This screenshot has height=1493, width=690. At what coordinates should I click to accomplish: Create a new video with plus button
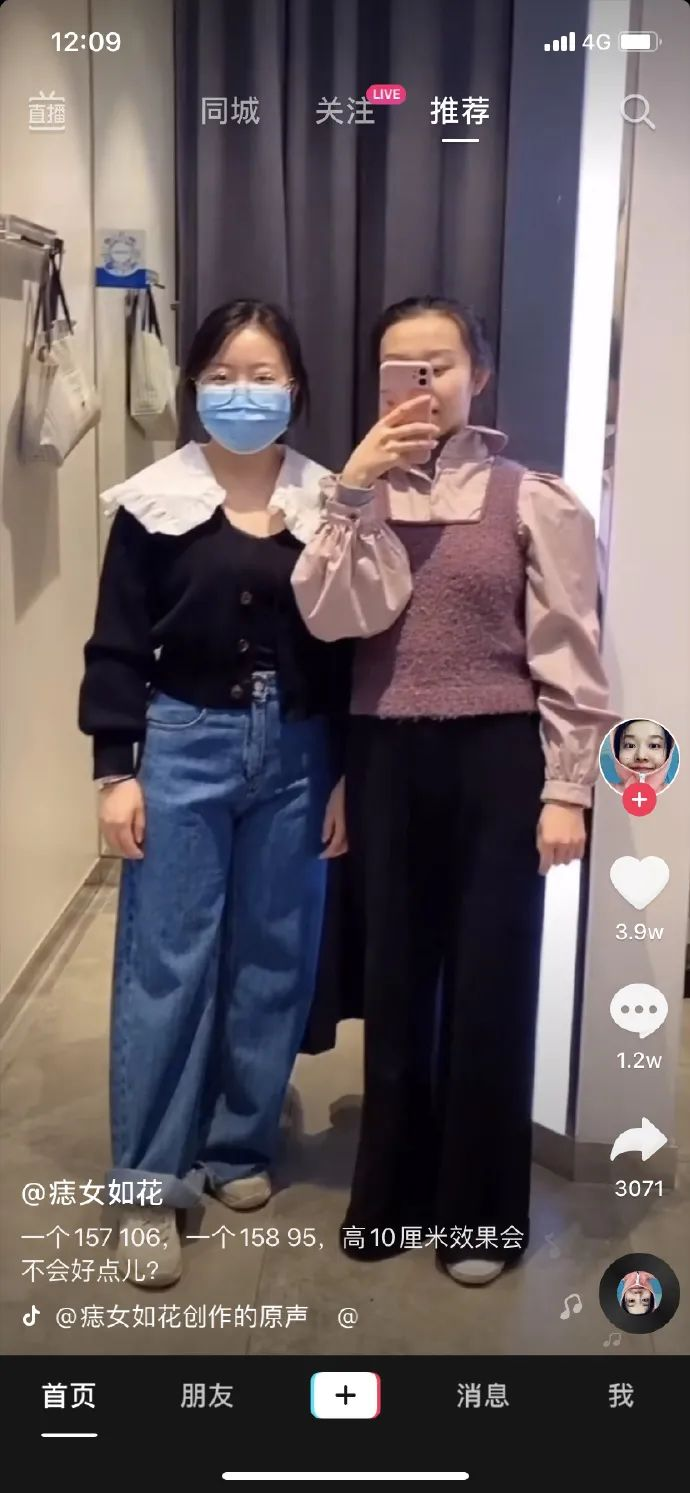point(345,1396)
